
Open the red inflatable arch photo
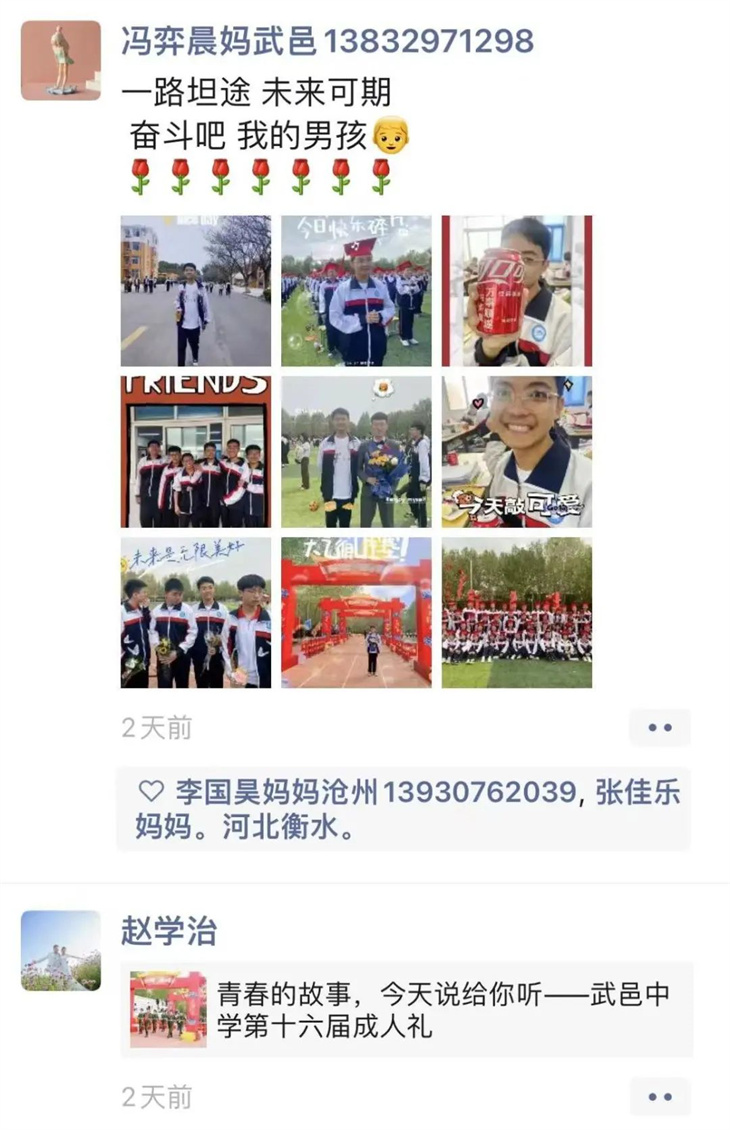pos(356,613)
